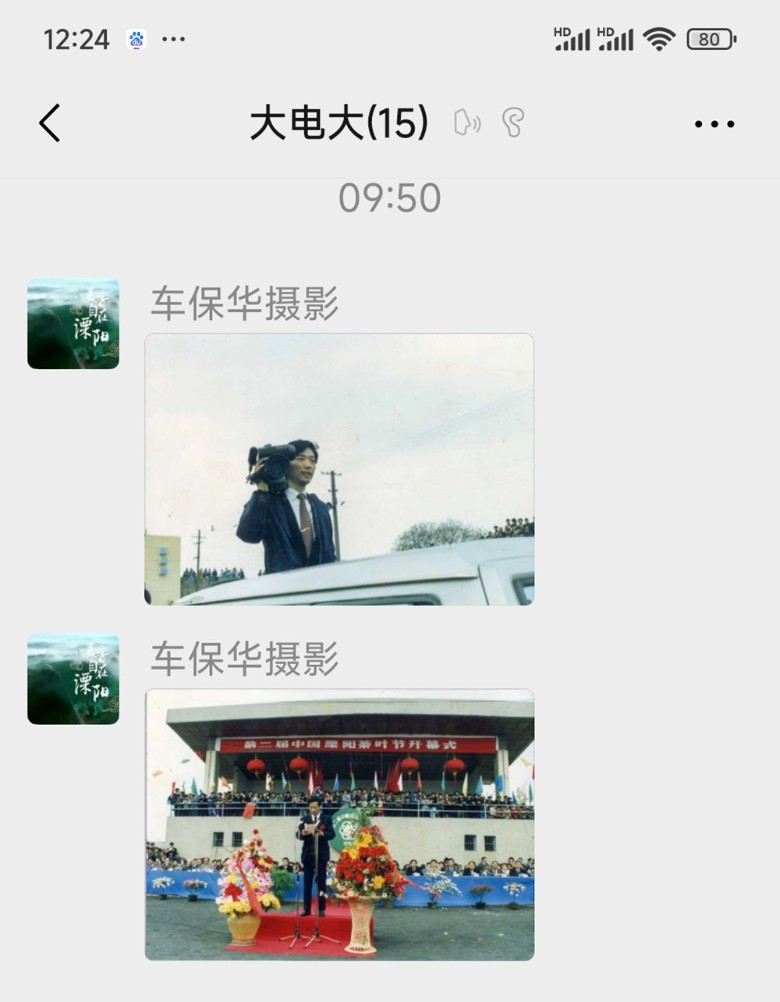The height and width of the screenshot is (1002, 780).
Task: Open the photo of the man with a video camera
Action: coord(339,469)
